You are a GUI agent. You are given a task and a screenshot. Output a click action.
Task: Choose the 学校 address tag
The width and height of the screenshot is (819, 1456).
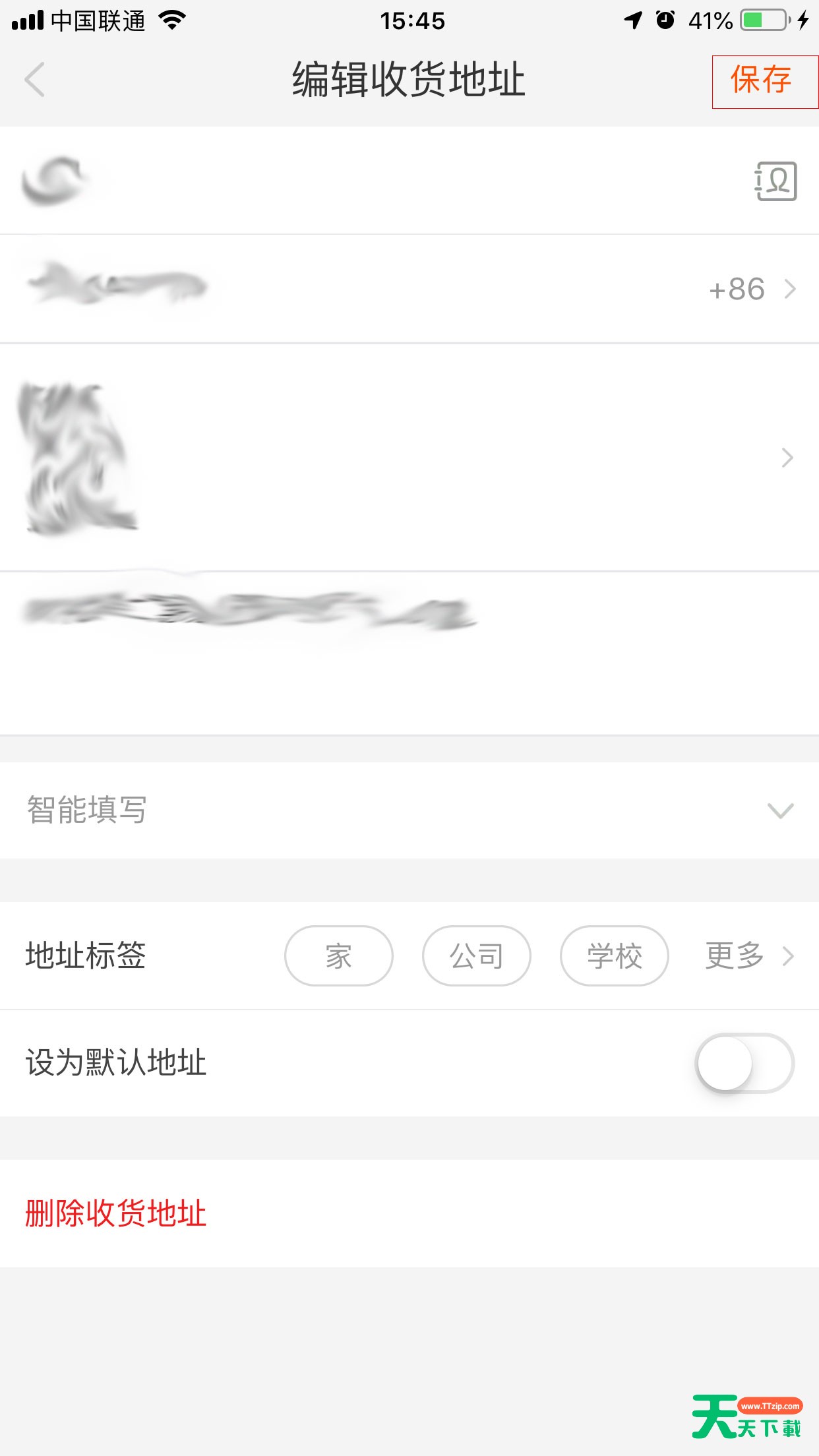point(614,956)
